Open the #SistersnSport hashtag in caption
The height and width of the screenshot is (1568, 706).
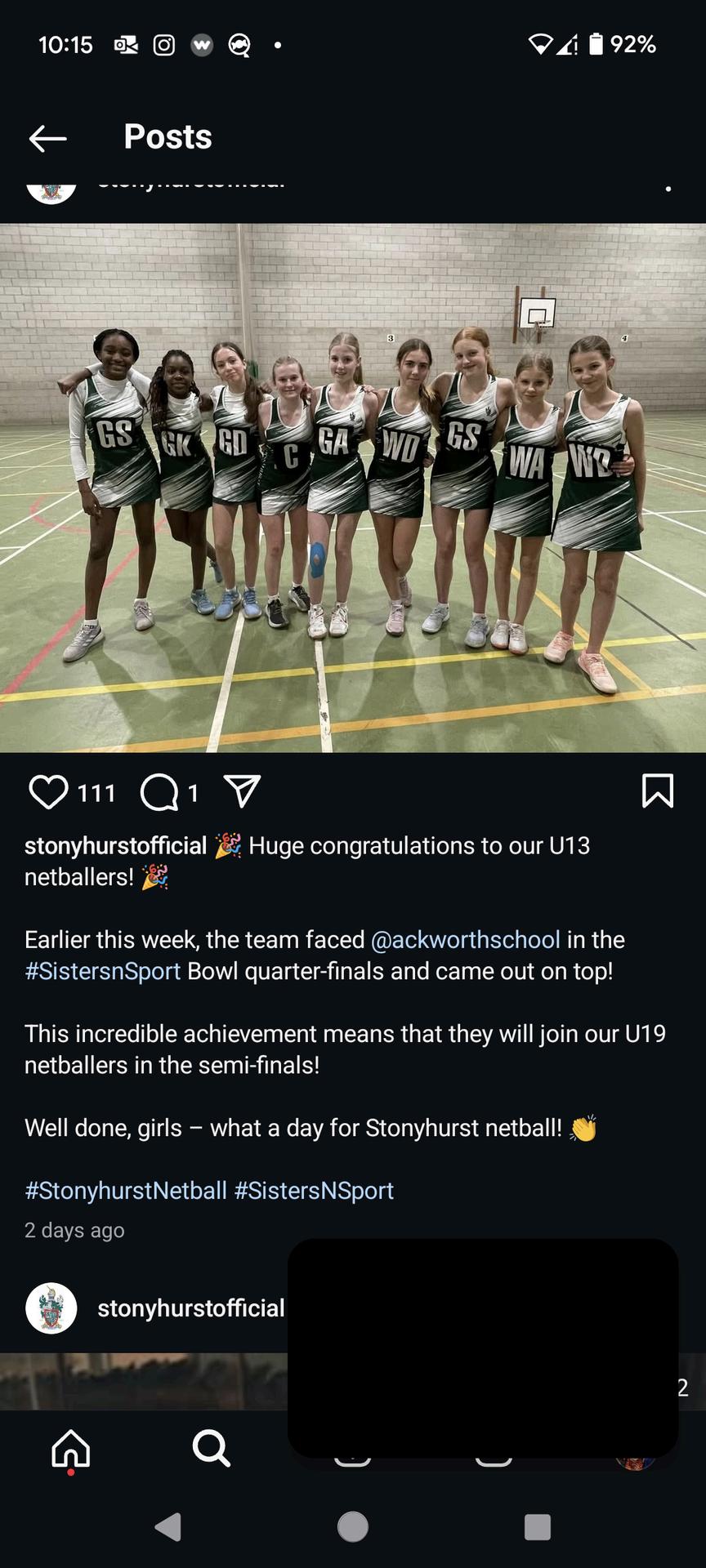pyautogui.click(x=102, y=971)
